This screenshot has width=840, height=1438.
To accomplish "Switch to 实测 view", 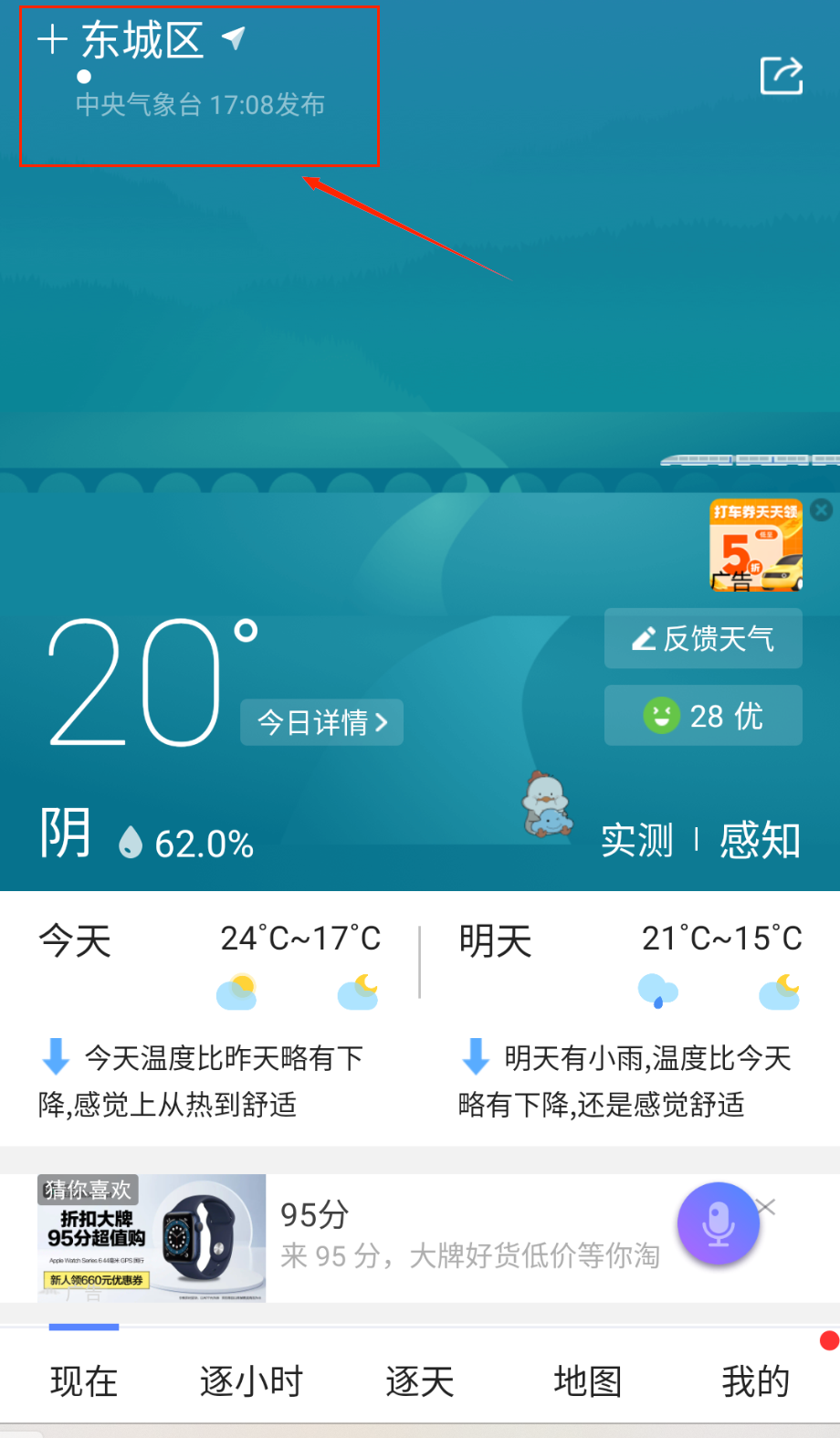I will click(x=636, y=840).
